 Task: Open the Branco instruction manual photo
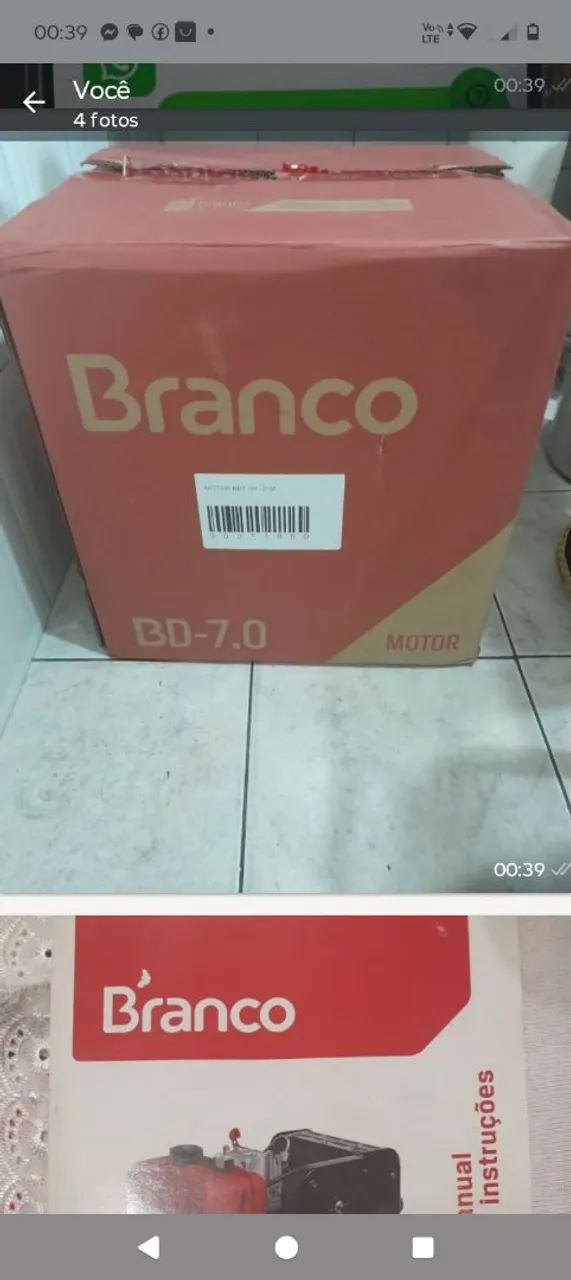click(285, 1064)
